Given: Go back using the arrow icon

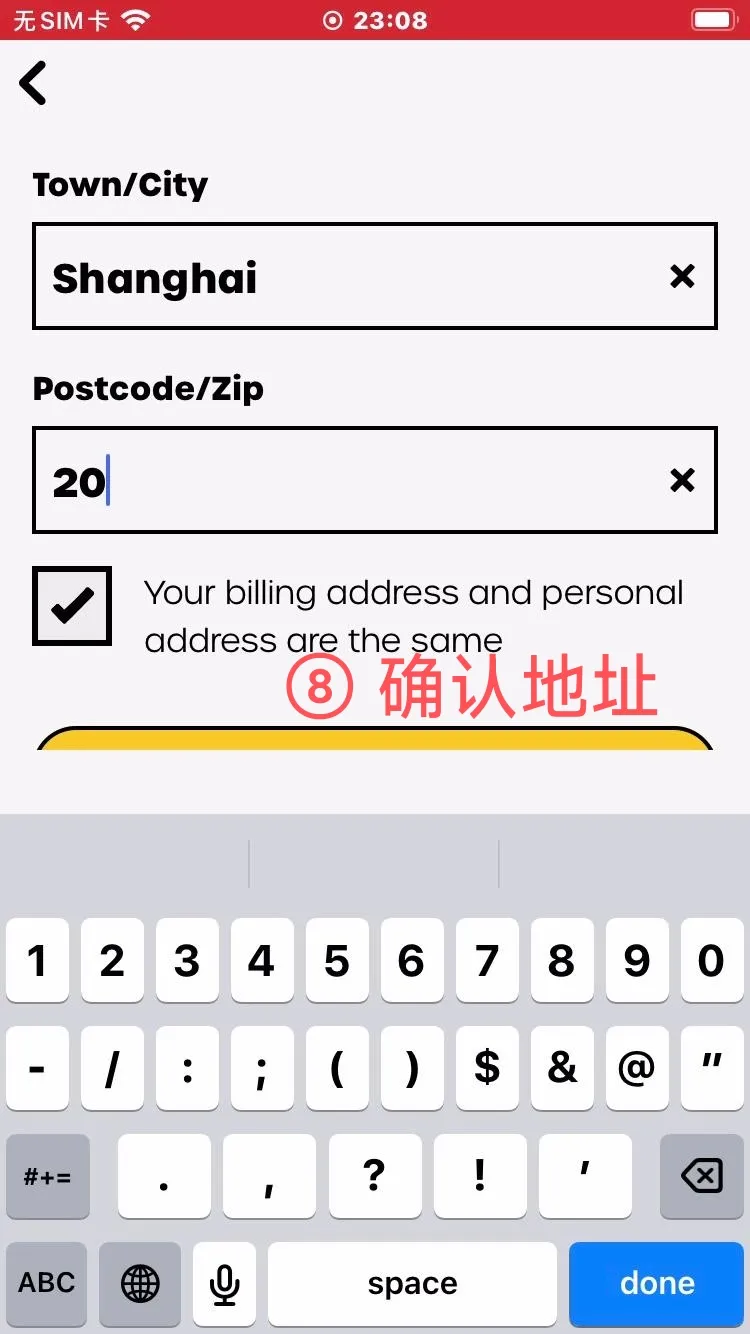Looking at the screenshot, I should pos(34,83).
